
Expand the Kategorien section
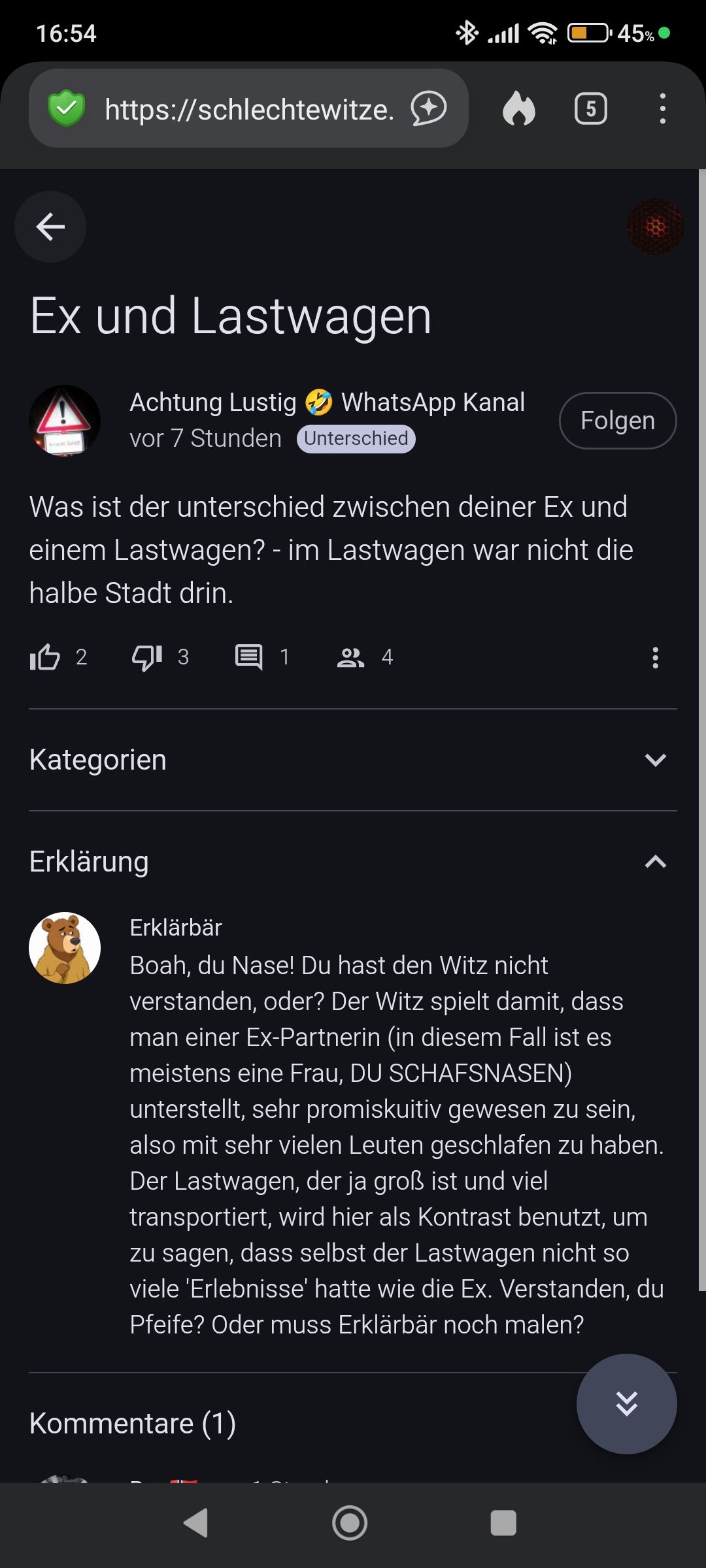click(x=655, y=760)
